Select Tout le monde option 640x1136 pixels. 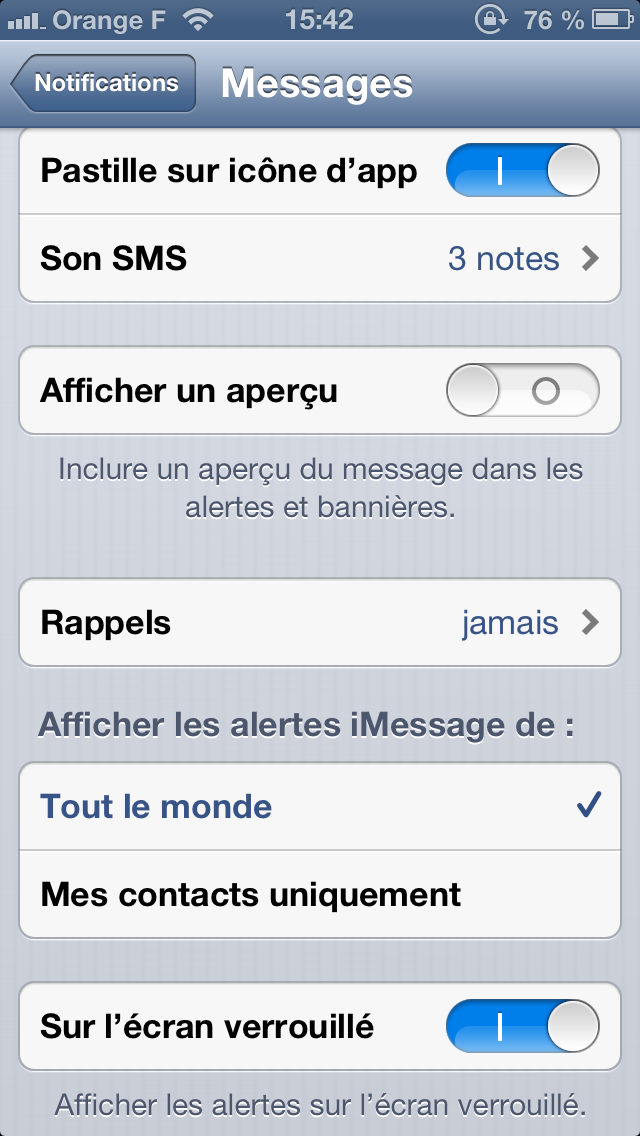[x=320, y=806]
